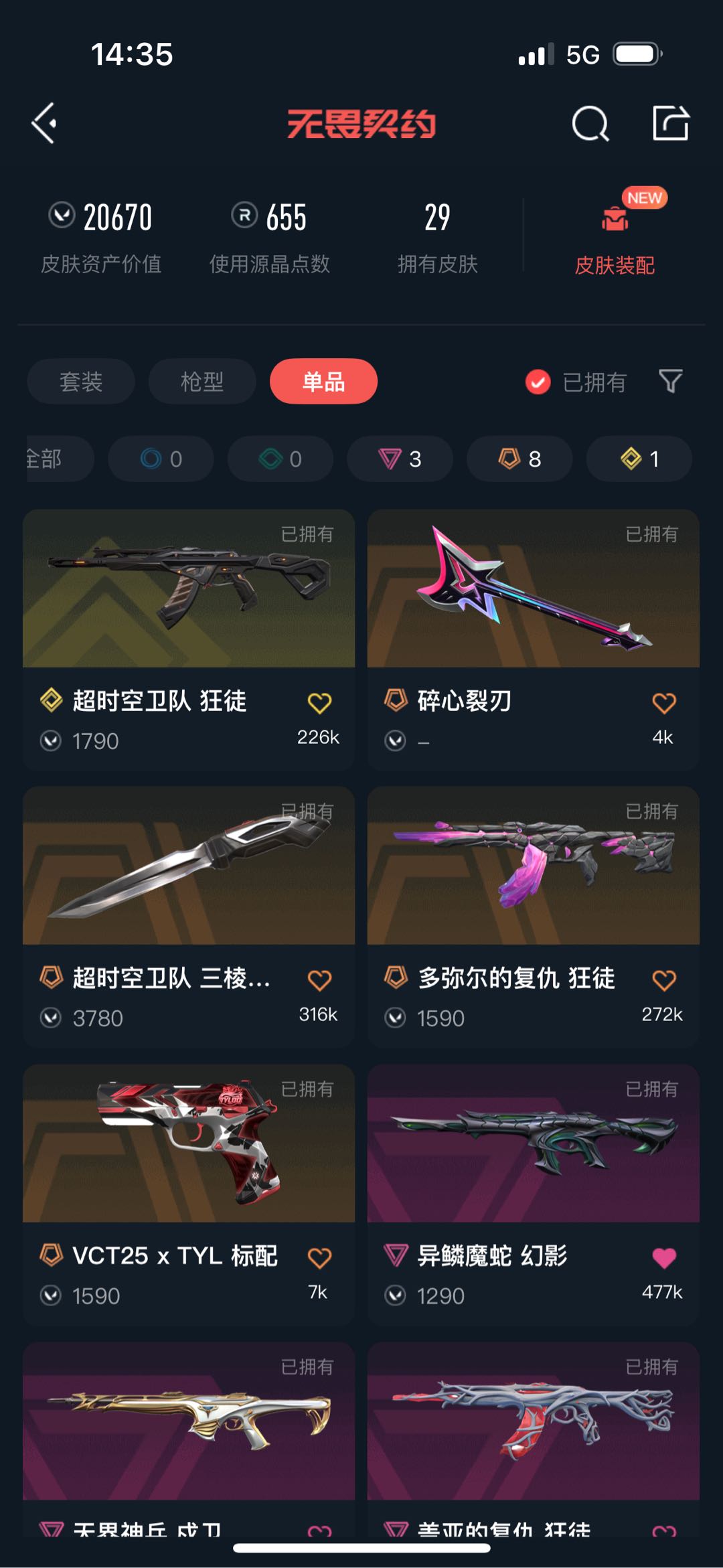Filter by the pink tier chip showing 3
Image resolution: width=723 pixels, height=1568 pixels.
coord(400,459)
